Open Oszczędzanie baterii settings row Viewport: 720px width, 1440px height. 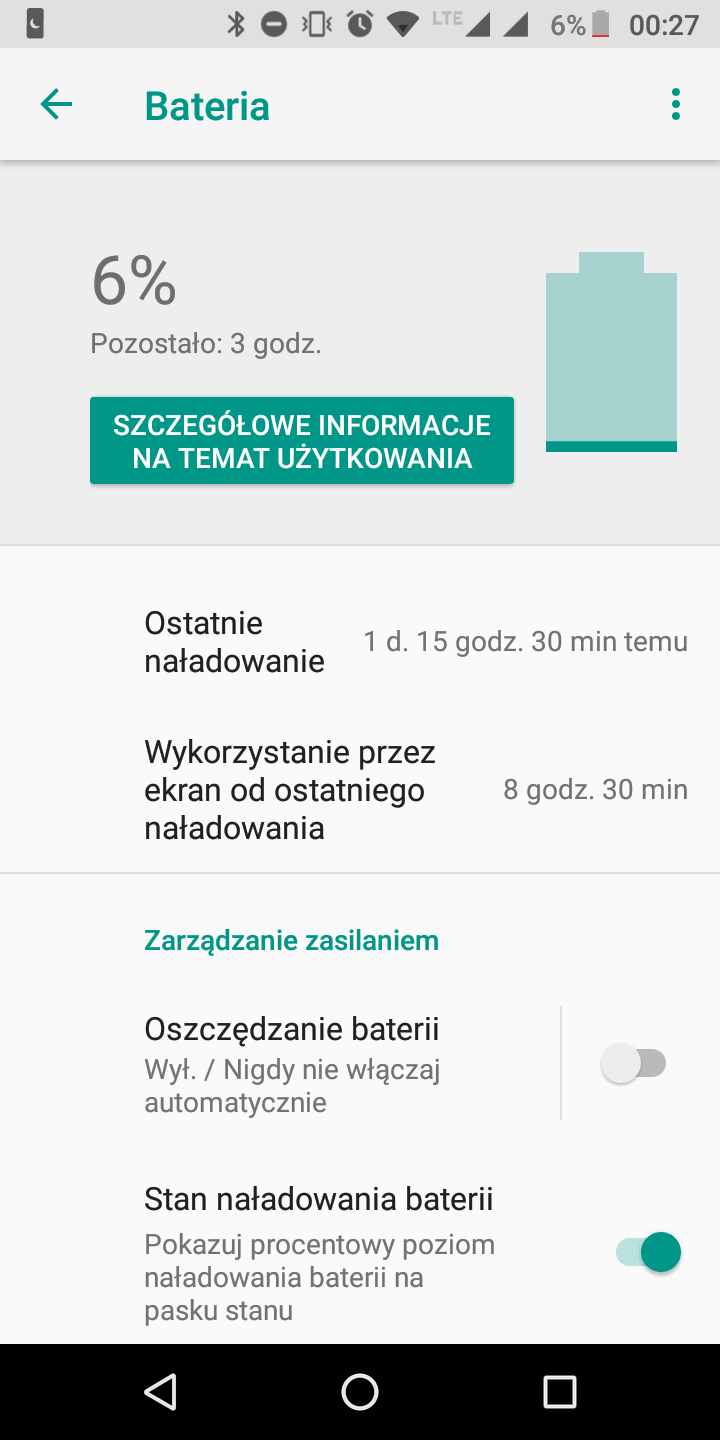(280, 1063)
